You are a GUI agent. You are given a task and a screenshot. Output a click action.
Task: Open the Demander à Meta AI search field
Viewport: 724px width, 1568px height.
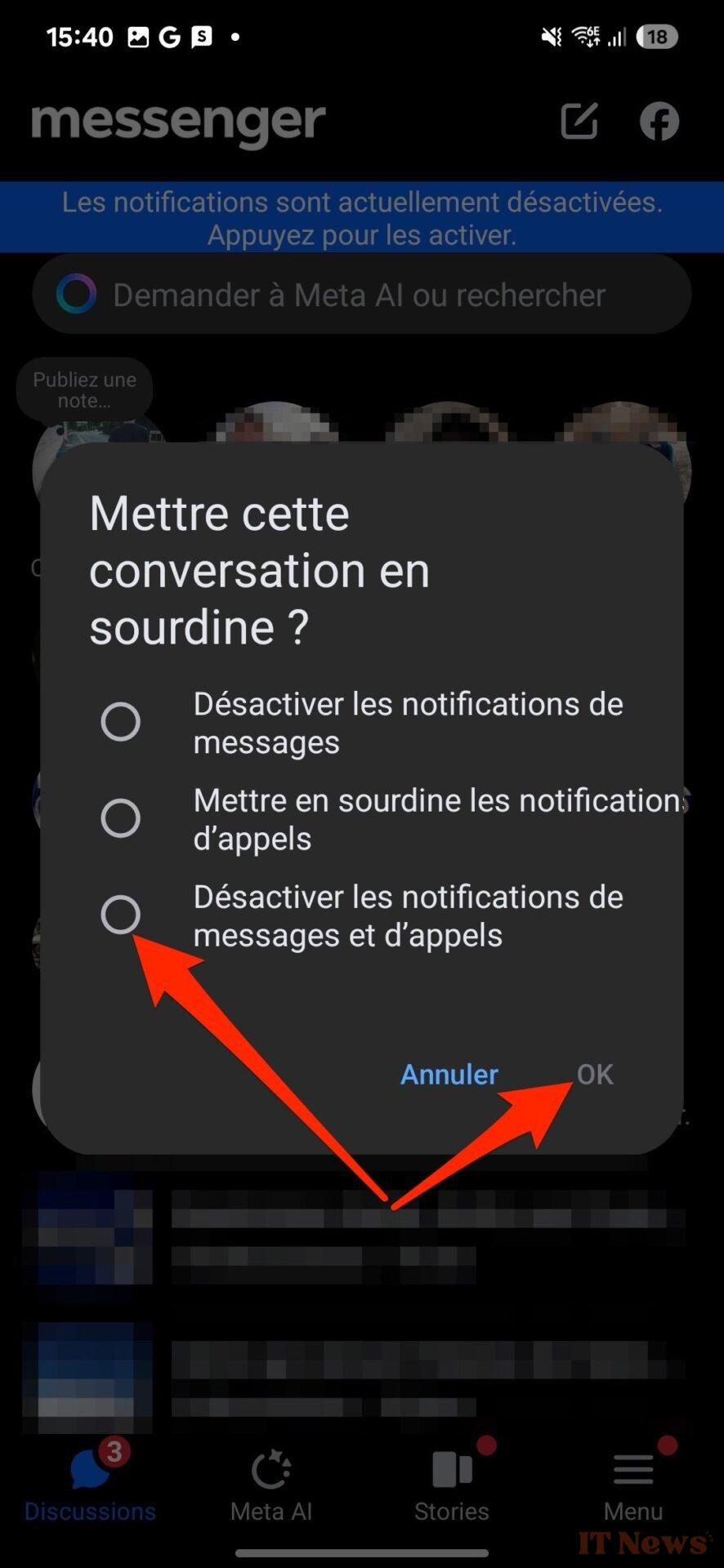pyautogui.click(x=362, y=294)
